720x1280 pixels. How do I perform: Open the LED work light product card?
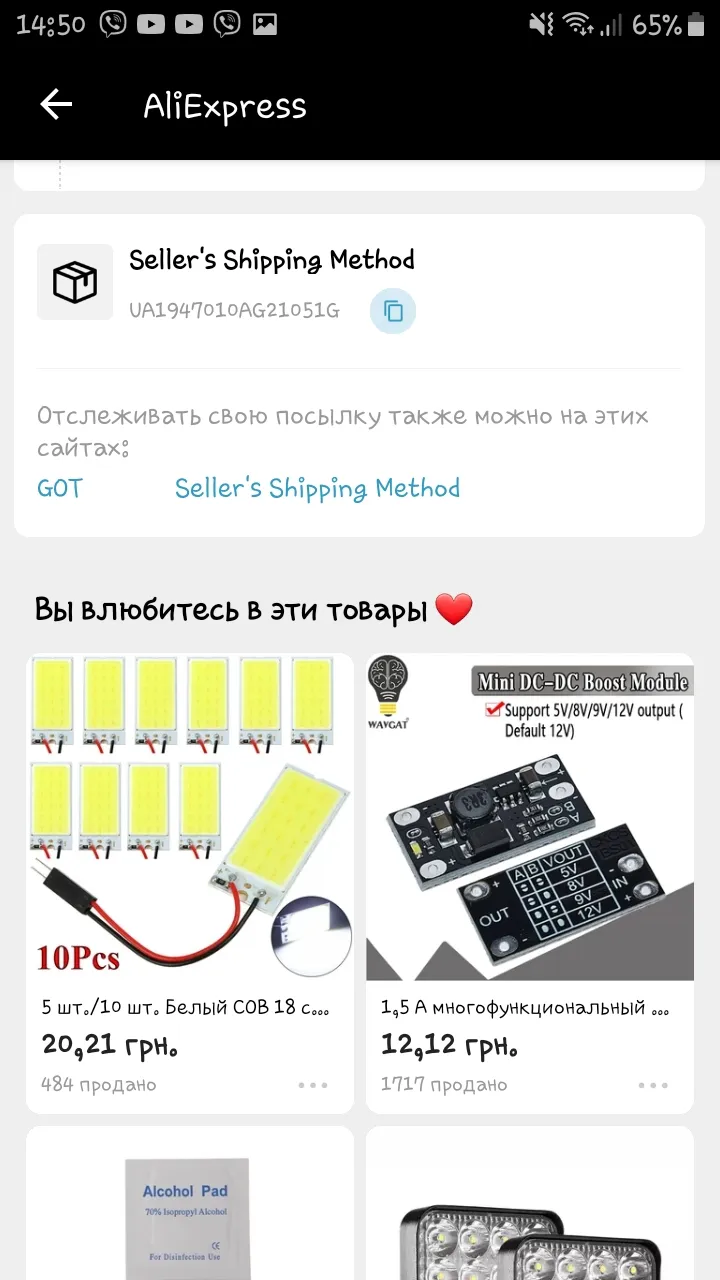tap(530, 1204)
